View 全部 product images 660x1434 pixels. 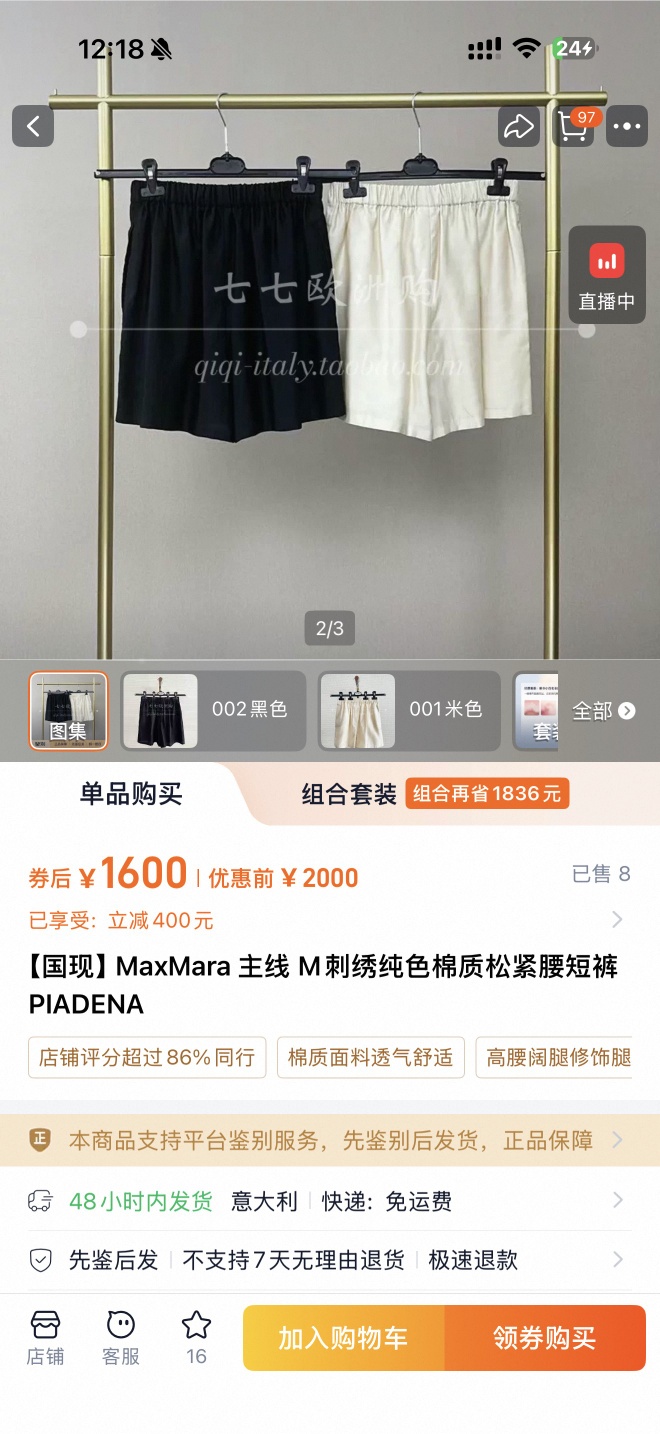603,711
